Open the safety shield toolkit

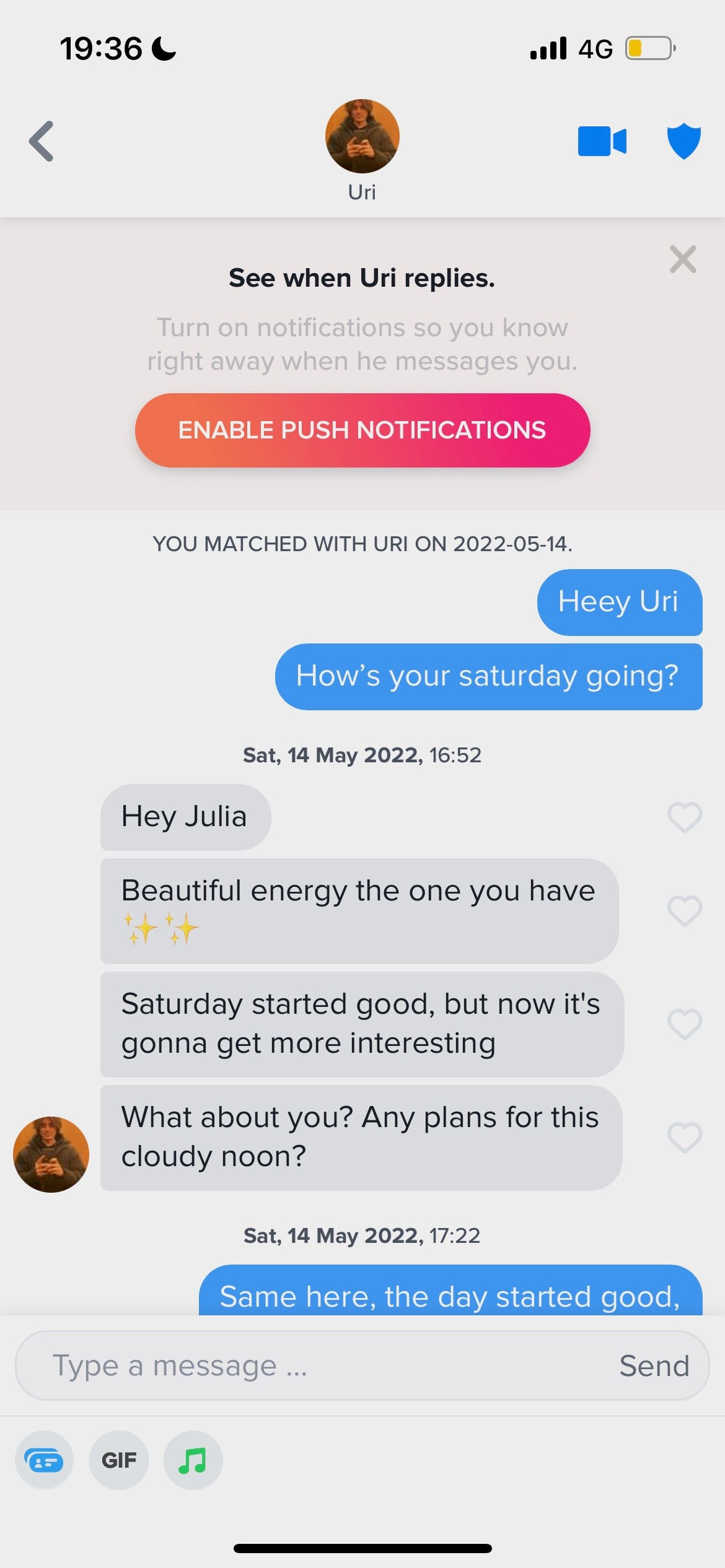click(x=683, y=141)
